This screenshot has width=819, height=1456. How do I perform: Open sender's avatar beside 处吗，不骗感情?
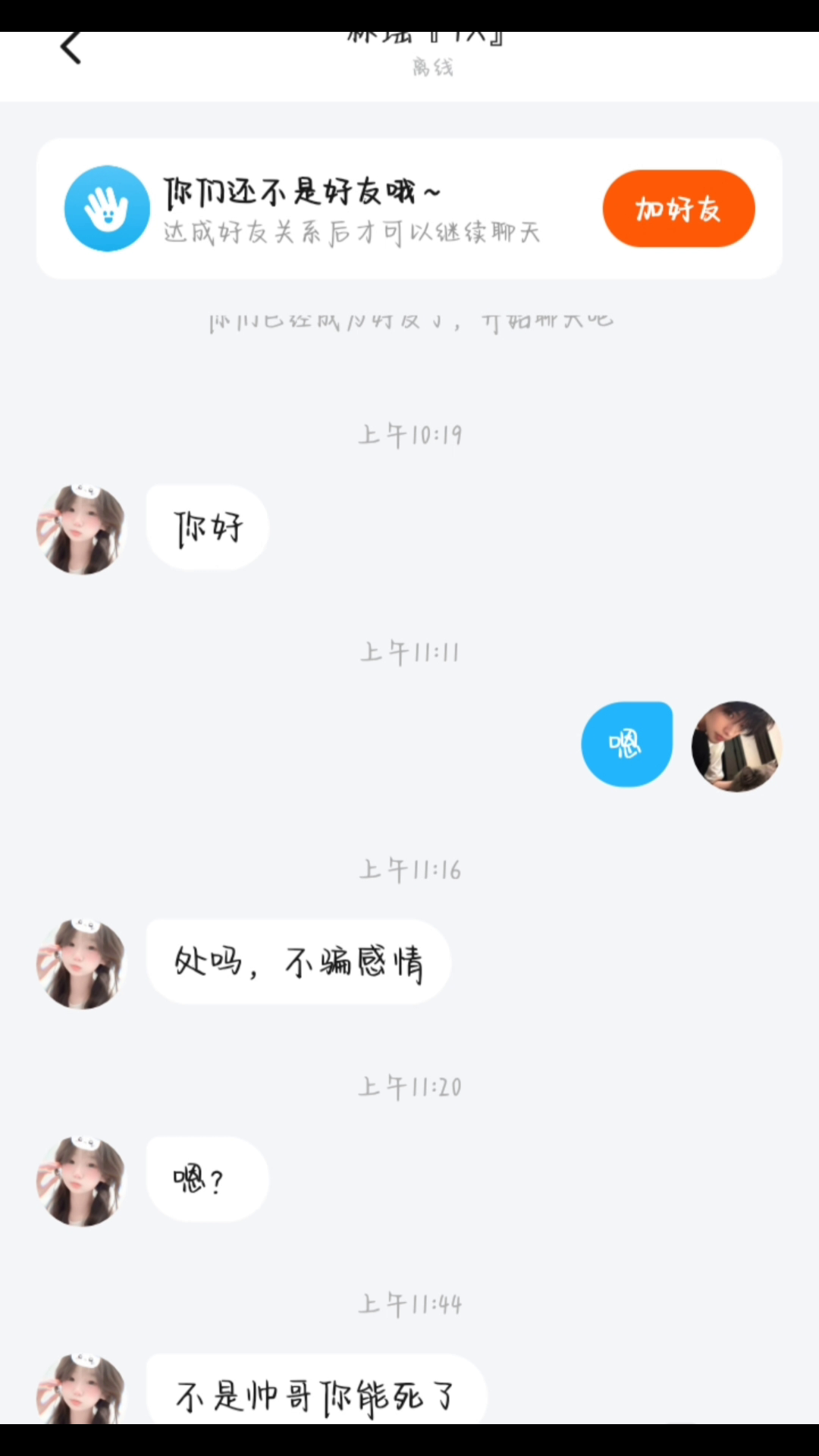pos(81,964)
